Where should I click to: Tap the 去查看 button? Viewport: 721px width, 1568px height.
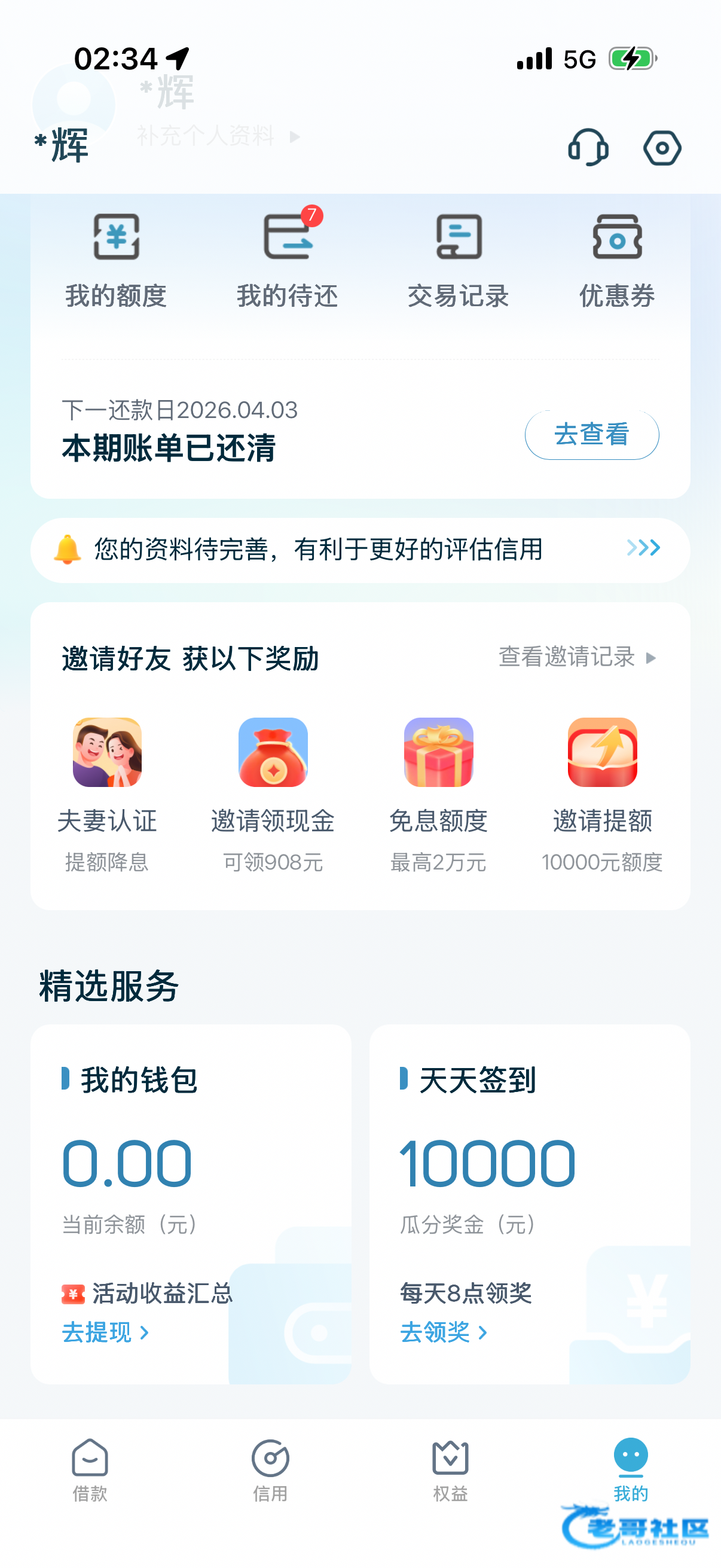591,435
